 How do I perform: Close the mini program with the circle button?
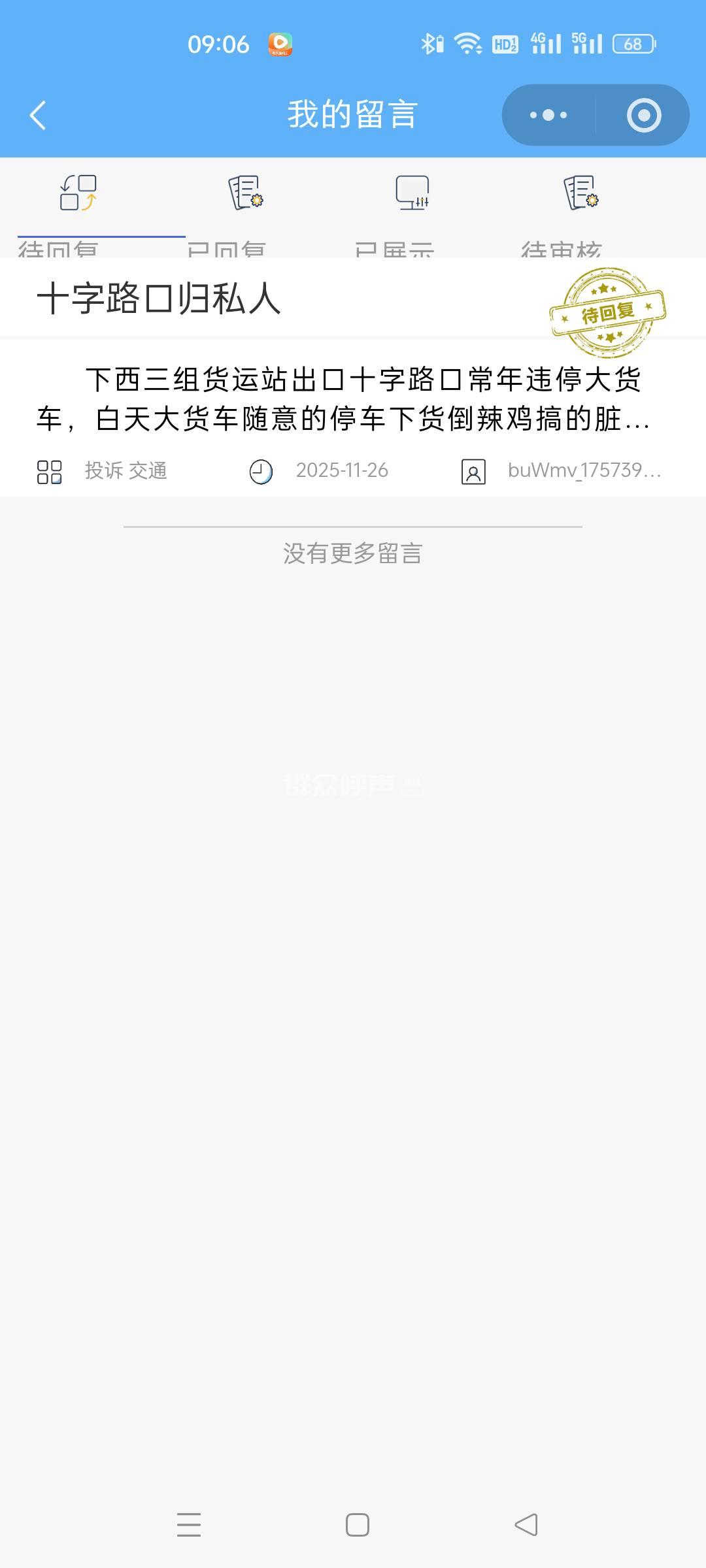643,116
